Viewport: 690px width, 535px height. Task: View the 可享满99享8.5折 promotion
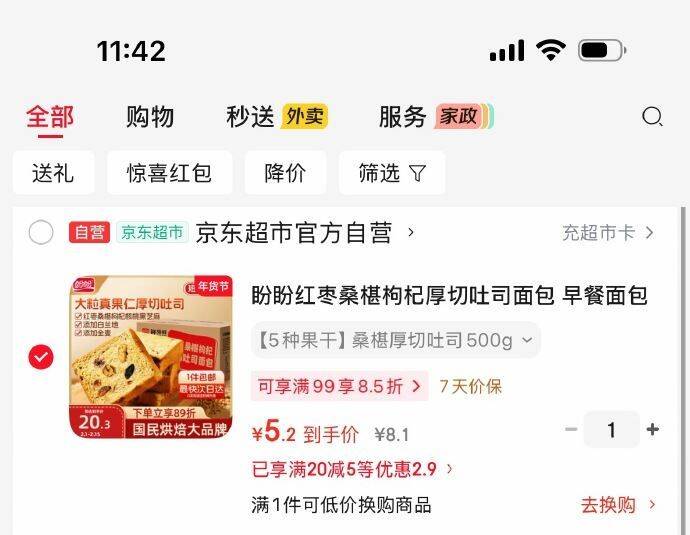point(339,386)
